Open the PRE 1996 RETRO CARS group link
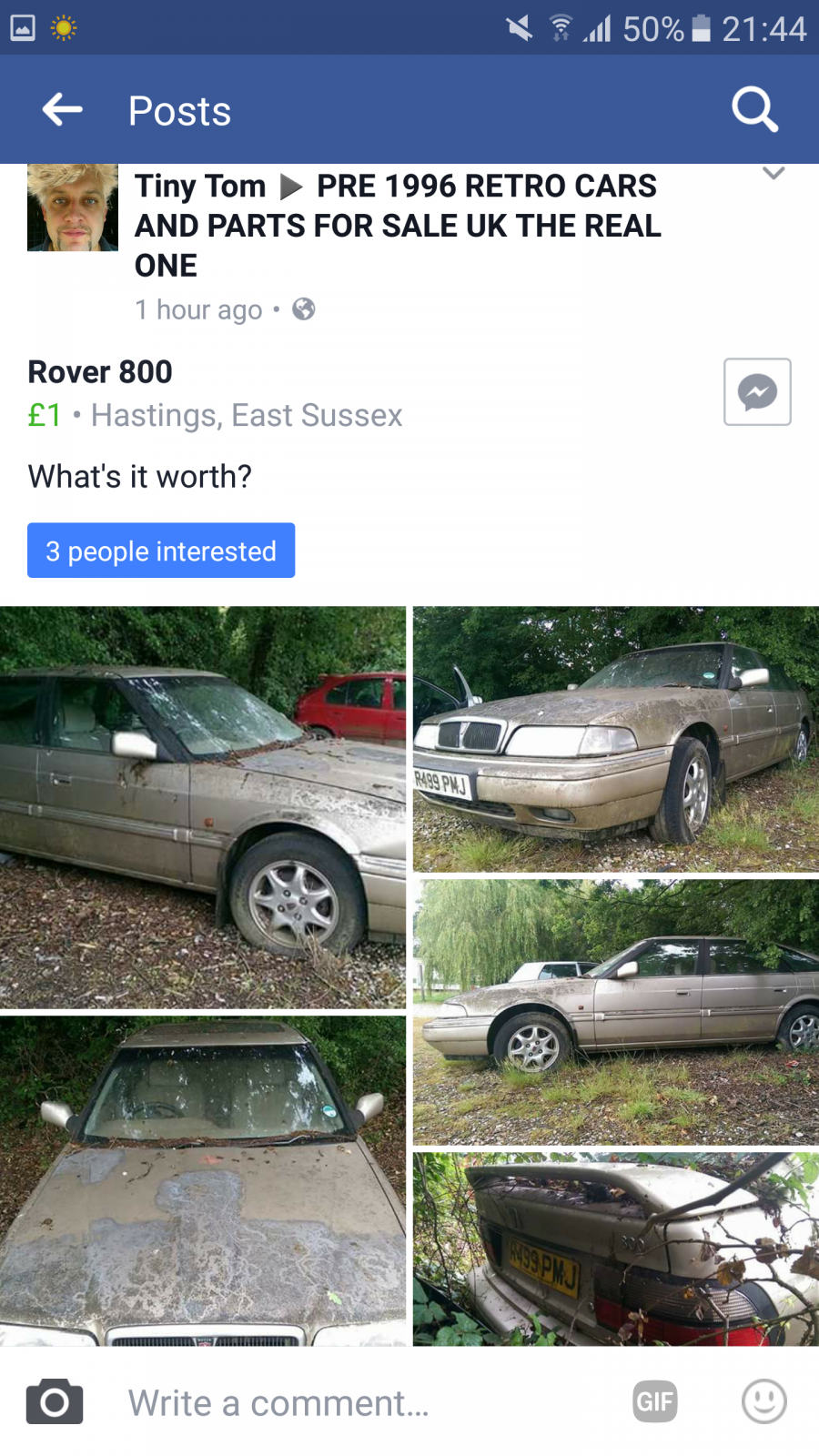819x1456 pixels. tap(399, 226)
